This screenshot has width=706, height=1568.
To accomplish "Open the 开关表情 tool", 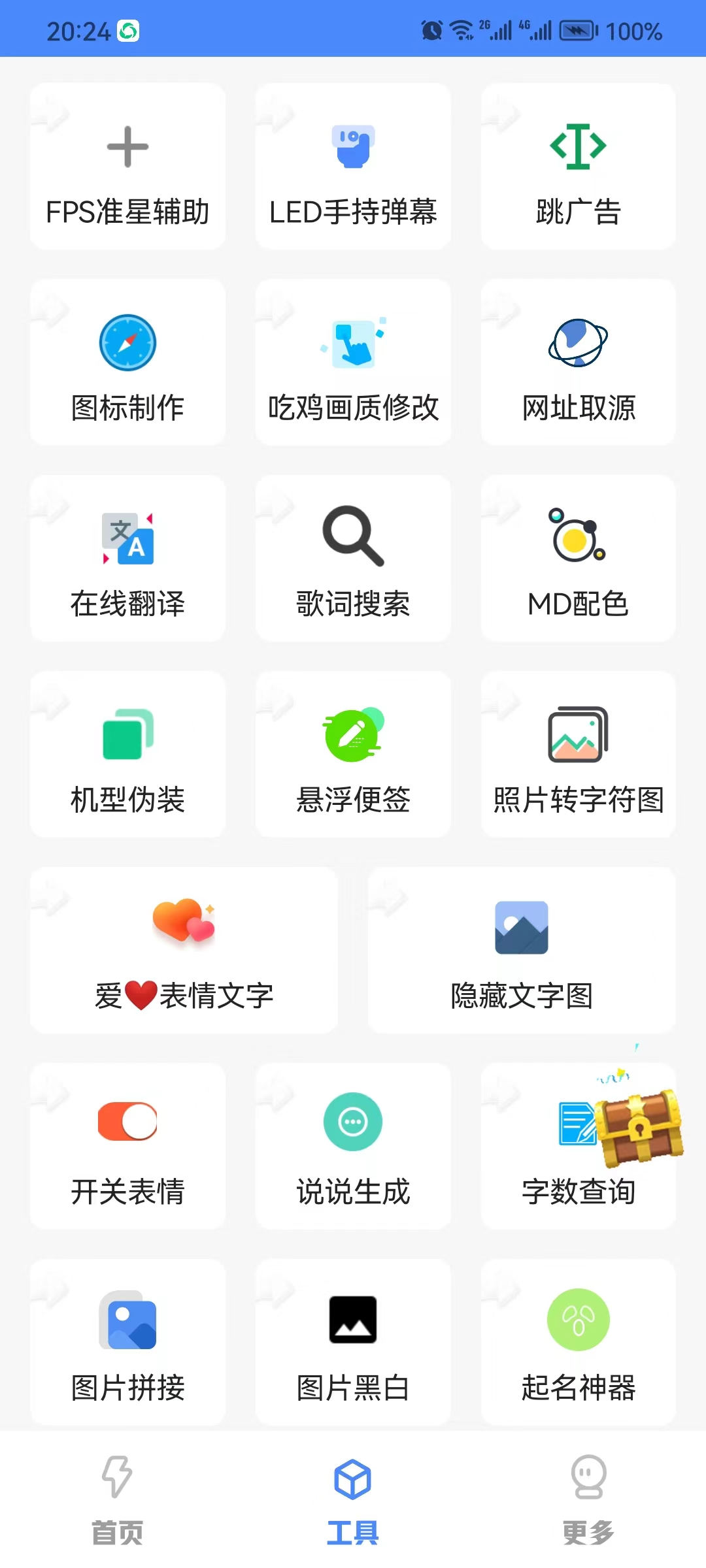I will [127, 1147].
